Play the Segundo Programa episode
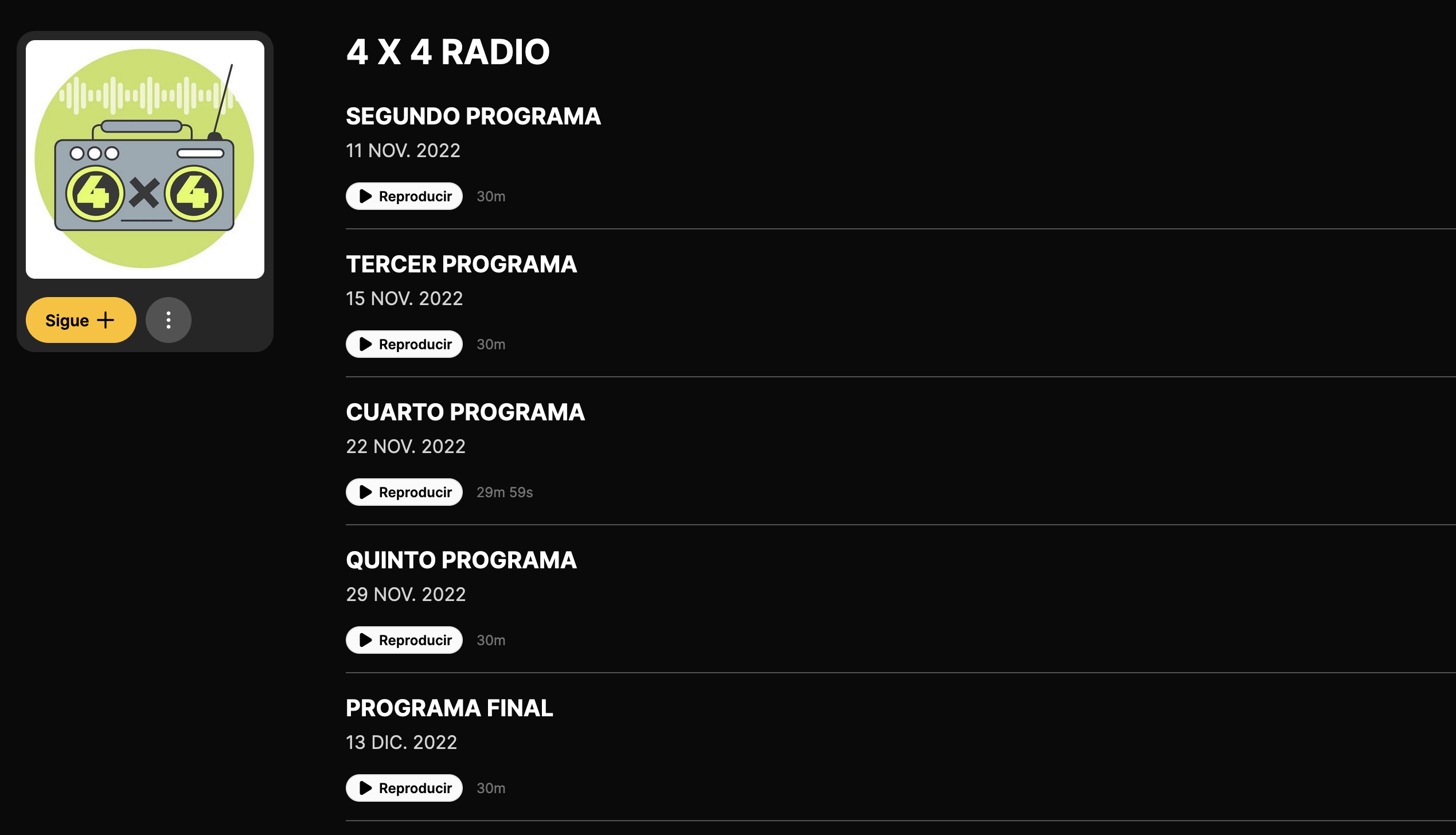This screenshot has height=835, width=1456. click(x=404, y=196)
